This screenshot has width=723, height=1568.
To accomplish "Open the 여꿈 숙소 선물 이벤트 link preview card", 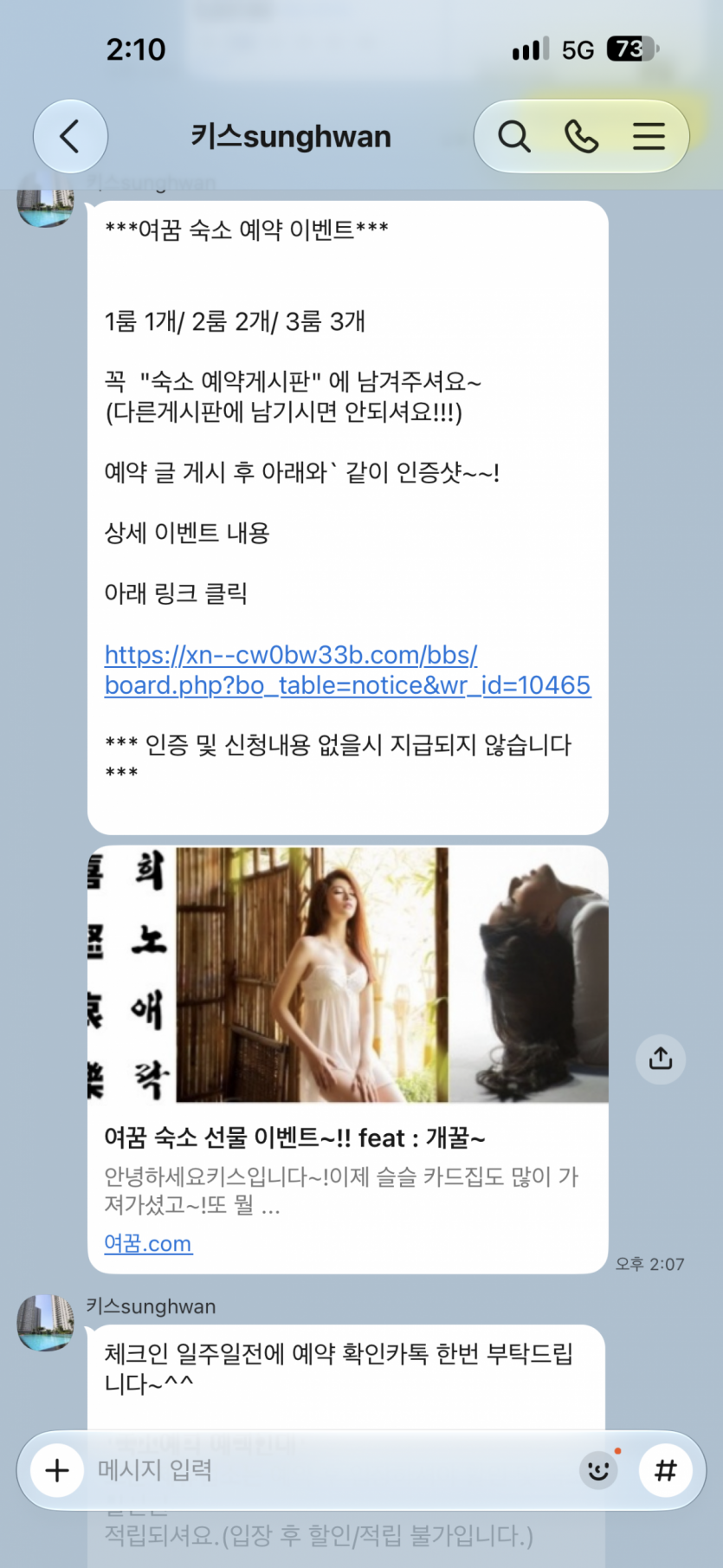I will [347, 1059].
